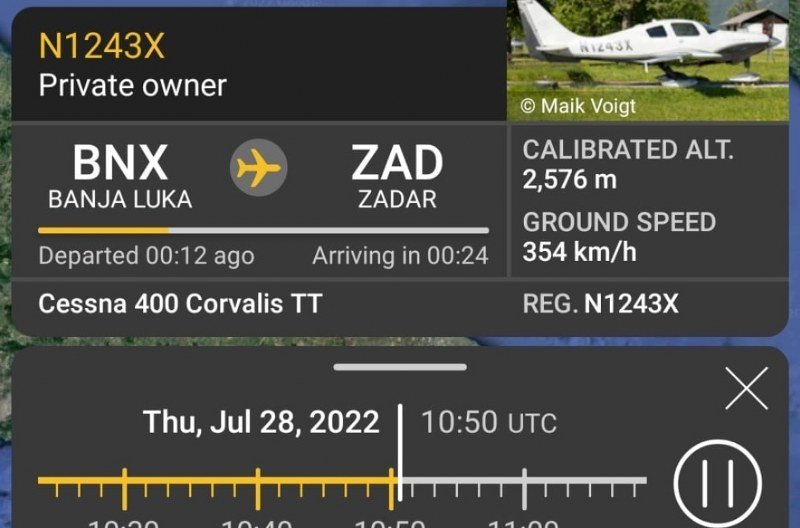Tap the panel drag handle
The image size is (800, 528).
click(400, 367)
